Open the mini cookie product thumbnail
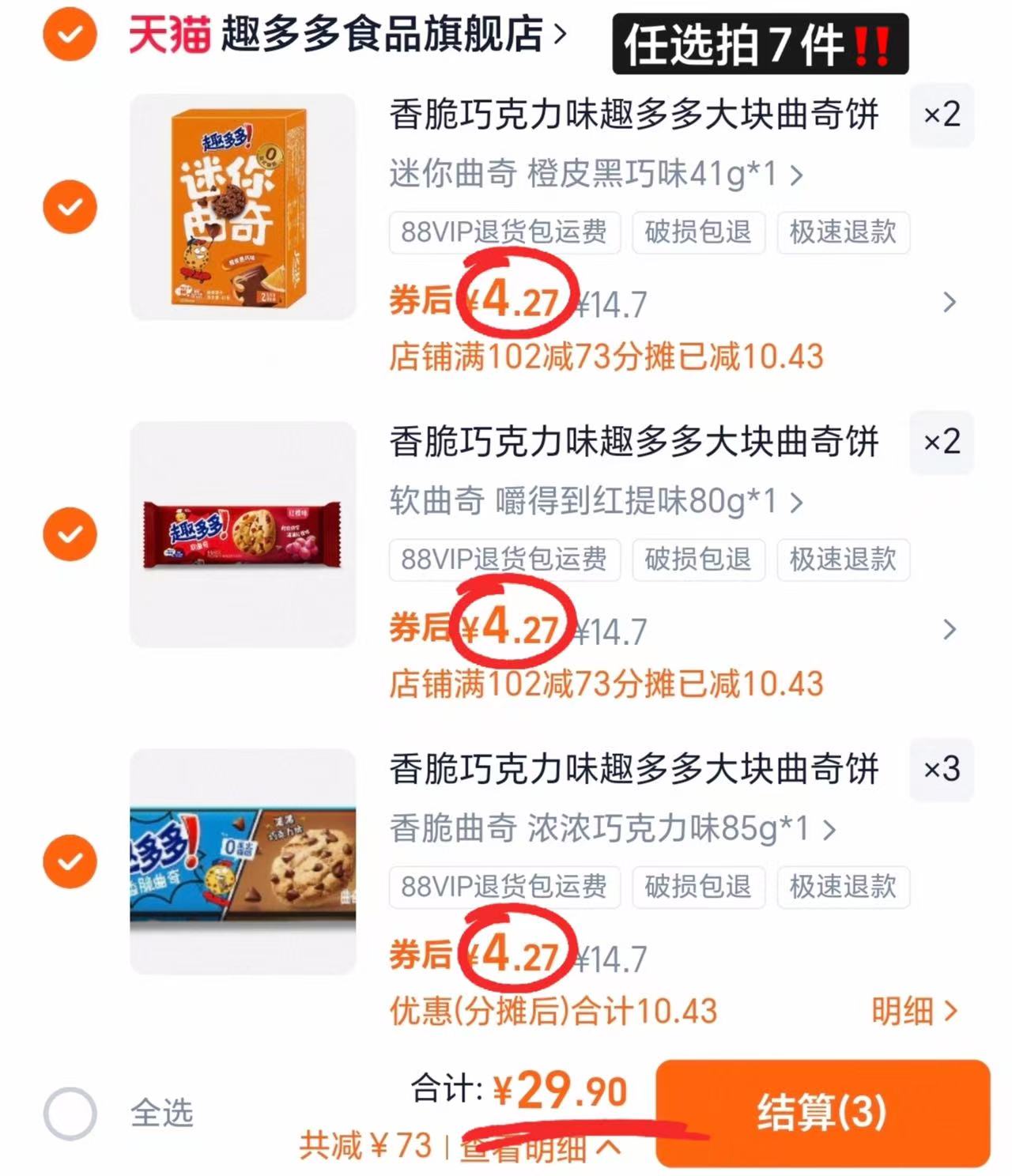Viewport: 1012px width, 1176px height. (x=243, y=208)
